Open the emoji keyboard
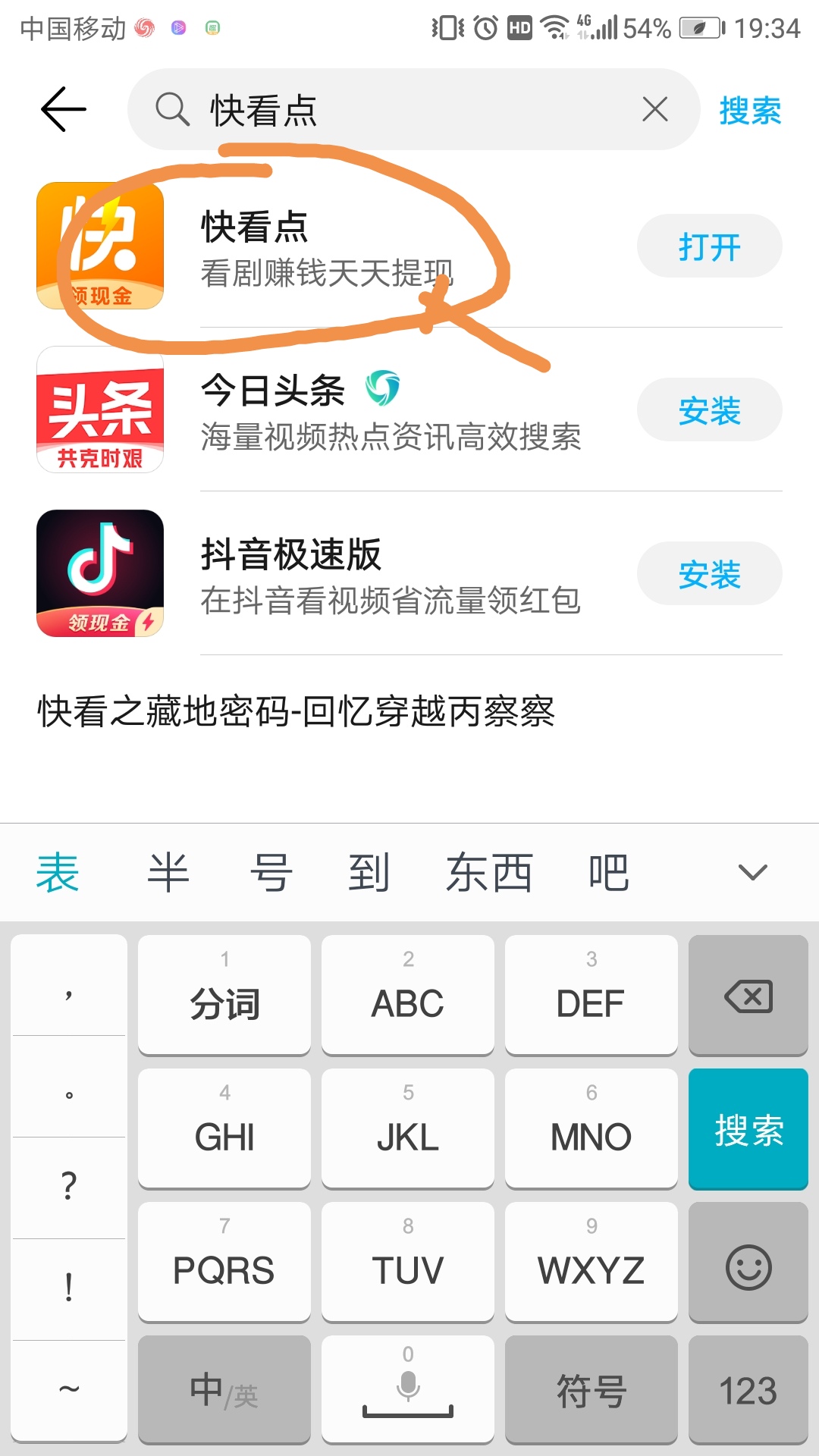819x1456 pixels. (748, 1264)
